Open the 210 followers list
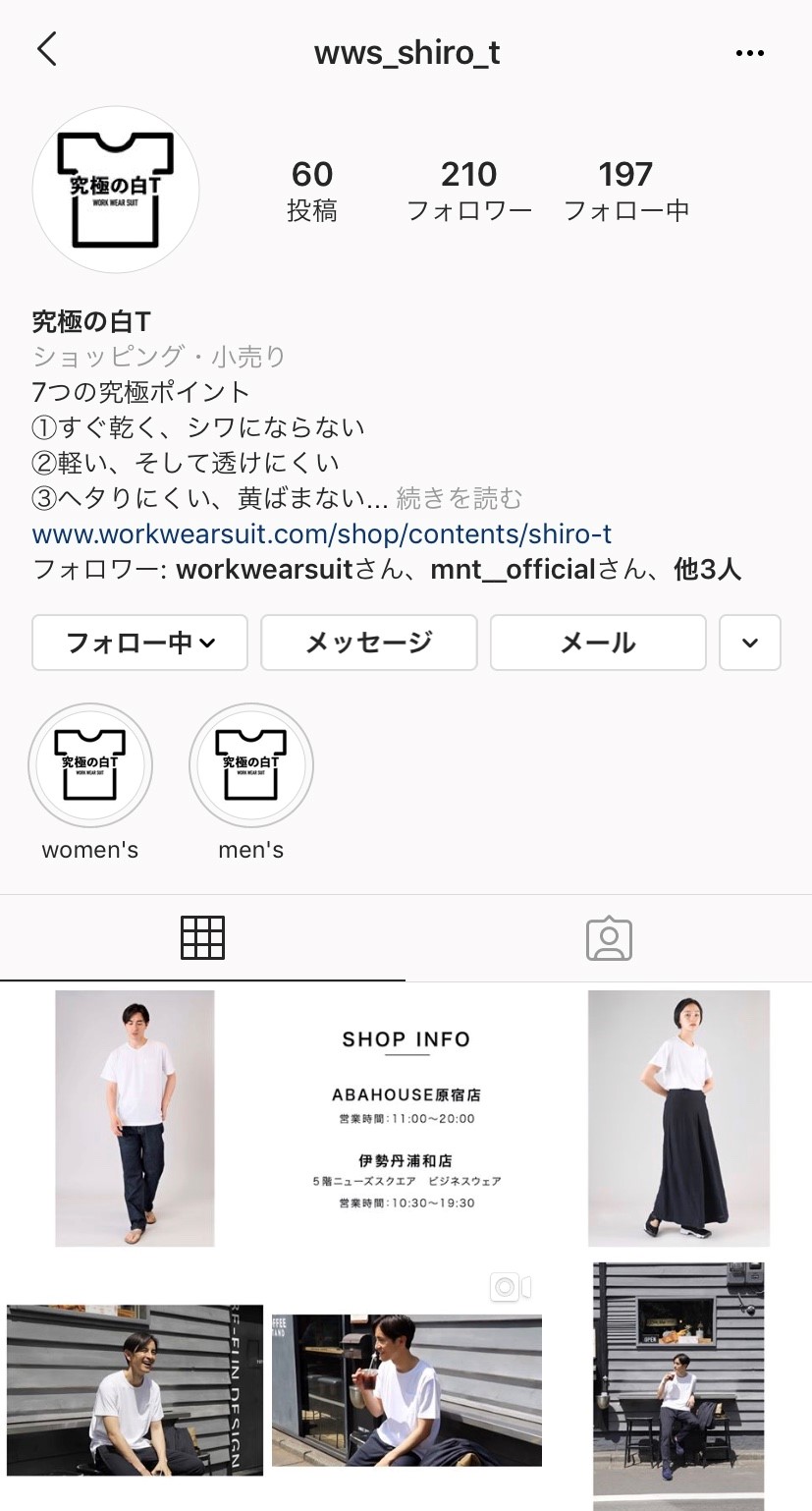Image resolution: width=812 pixels, height=1511 pixels. [468, 191]
